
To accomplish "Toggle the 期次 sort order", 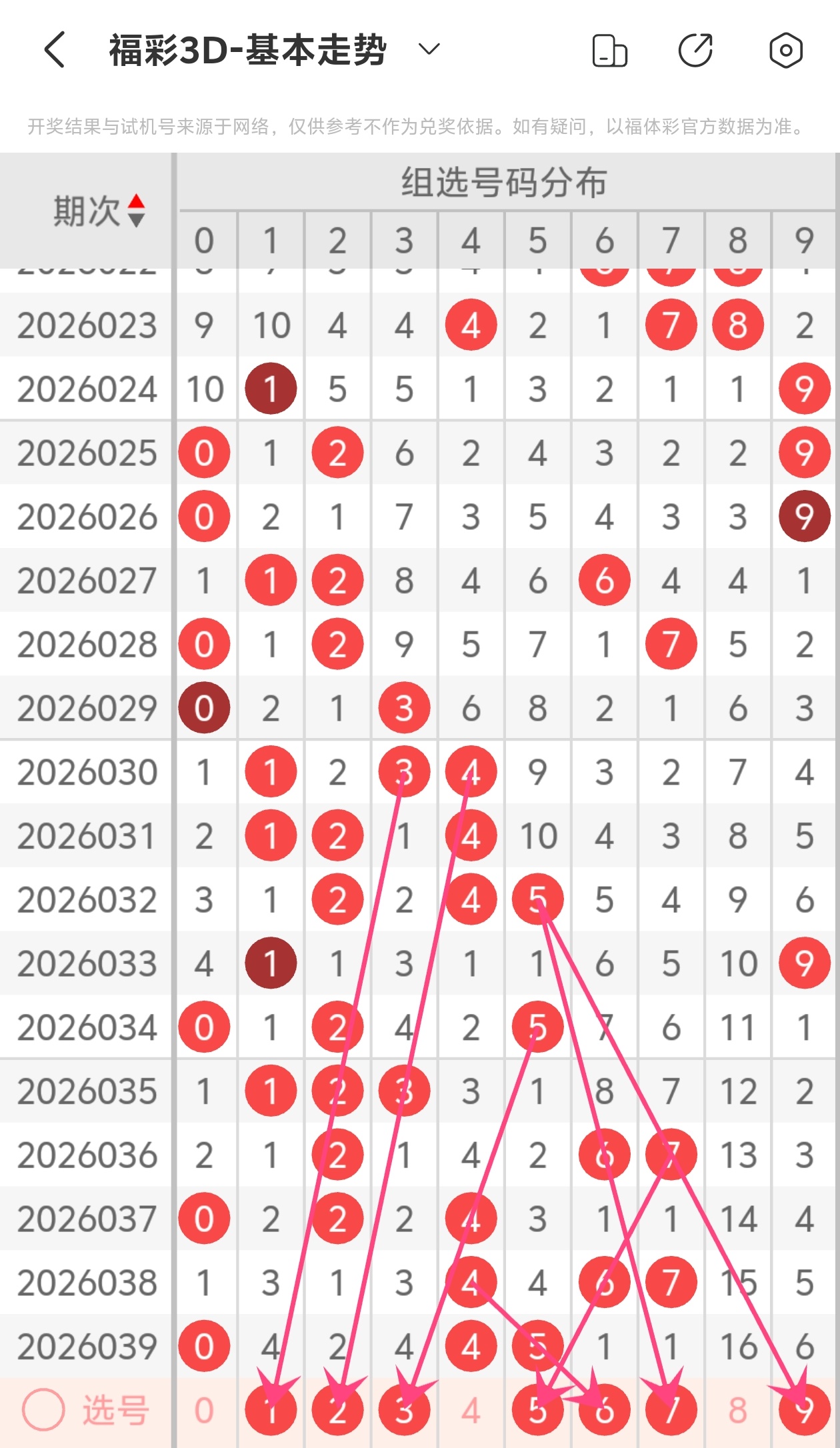I will pos(136,211).
